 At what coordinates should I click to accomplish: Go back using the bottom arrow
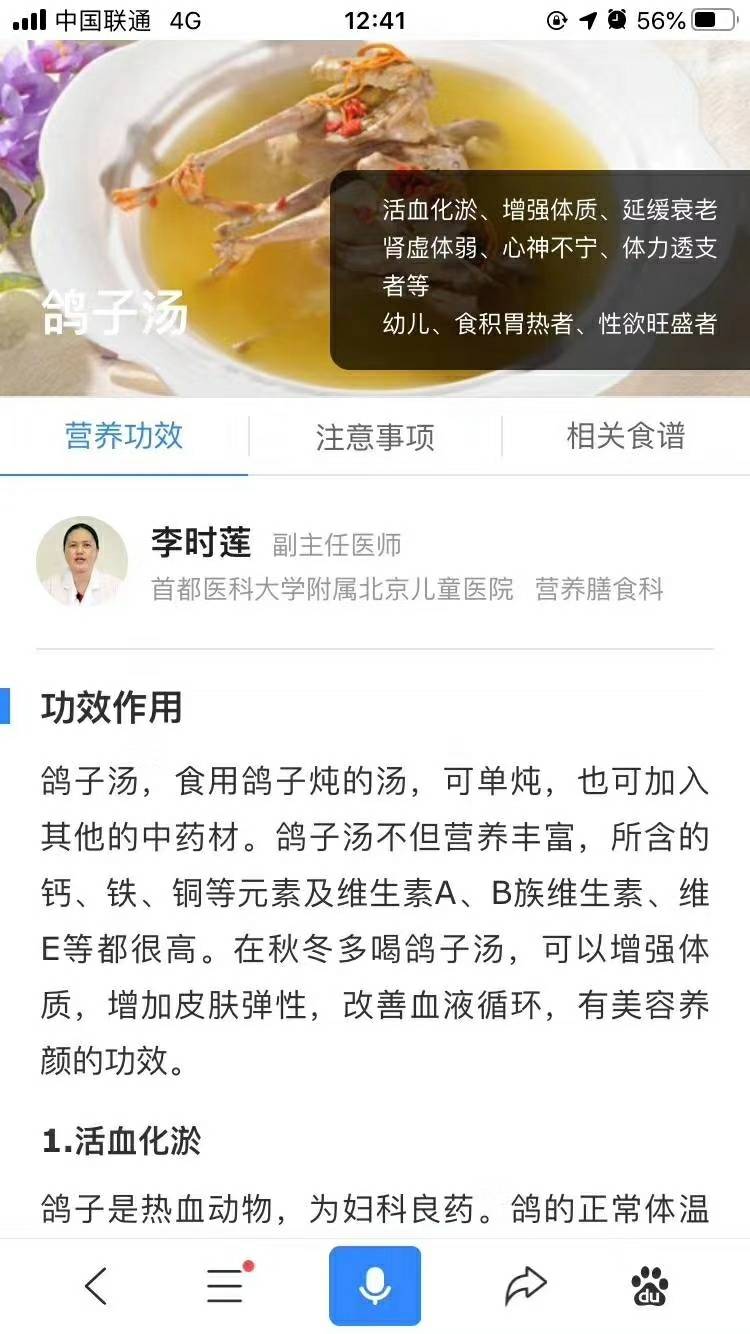click(96, 1286)
